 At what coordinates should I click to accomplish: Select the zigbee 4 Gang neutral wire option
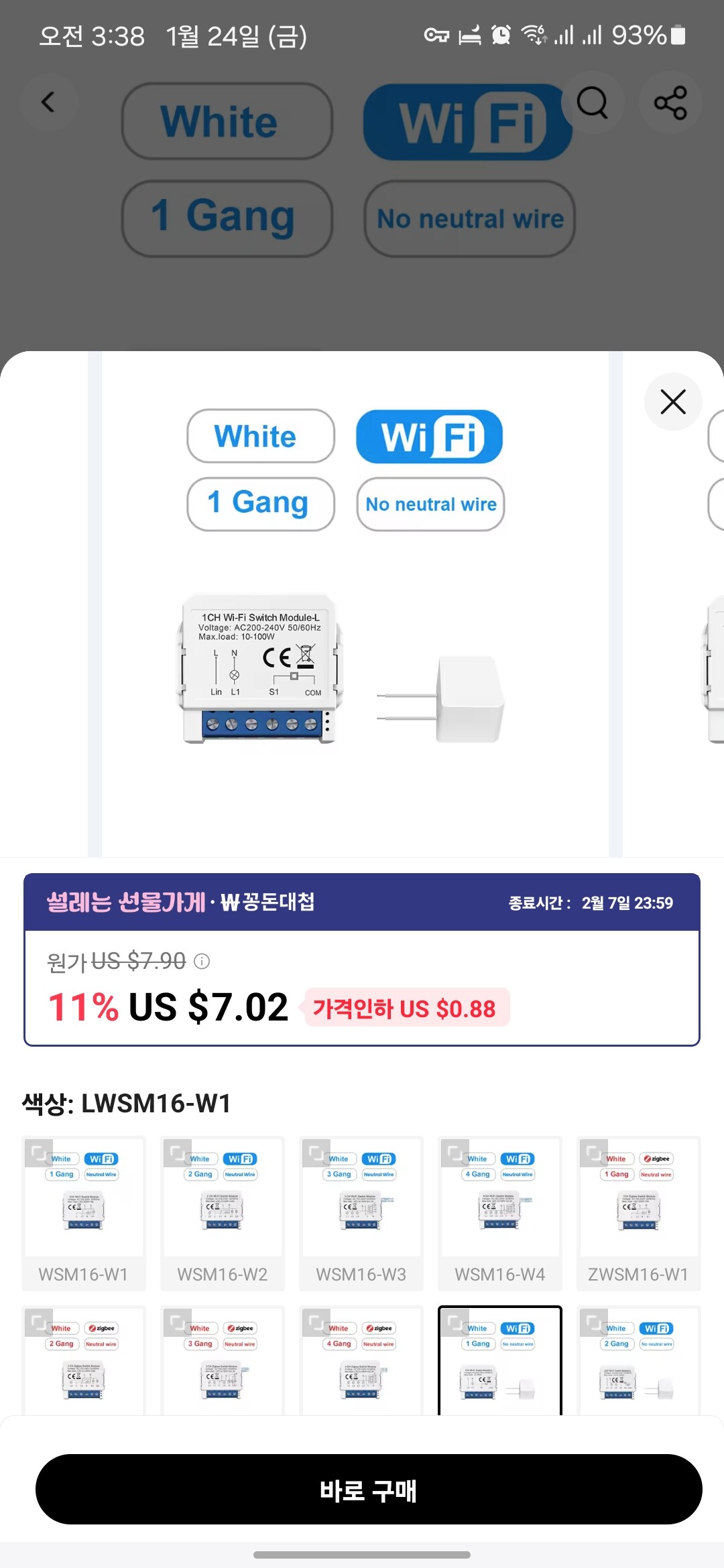pos(361,1362)
